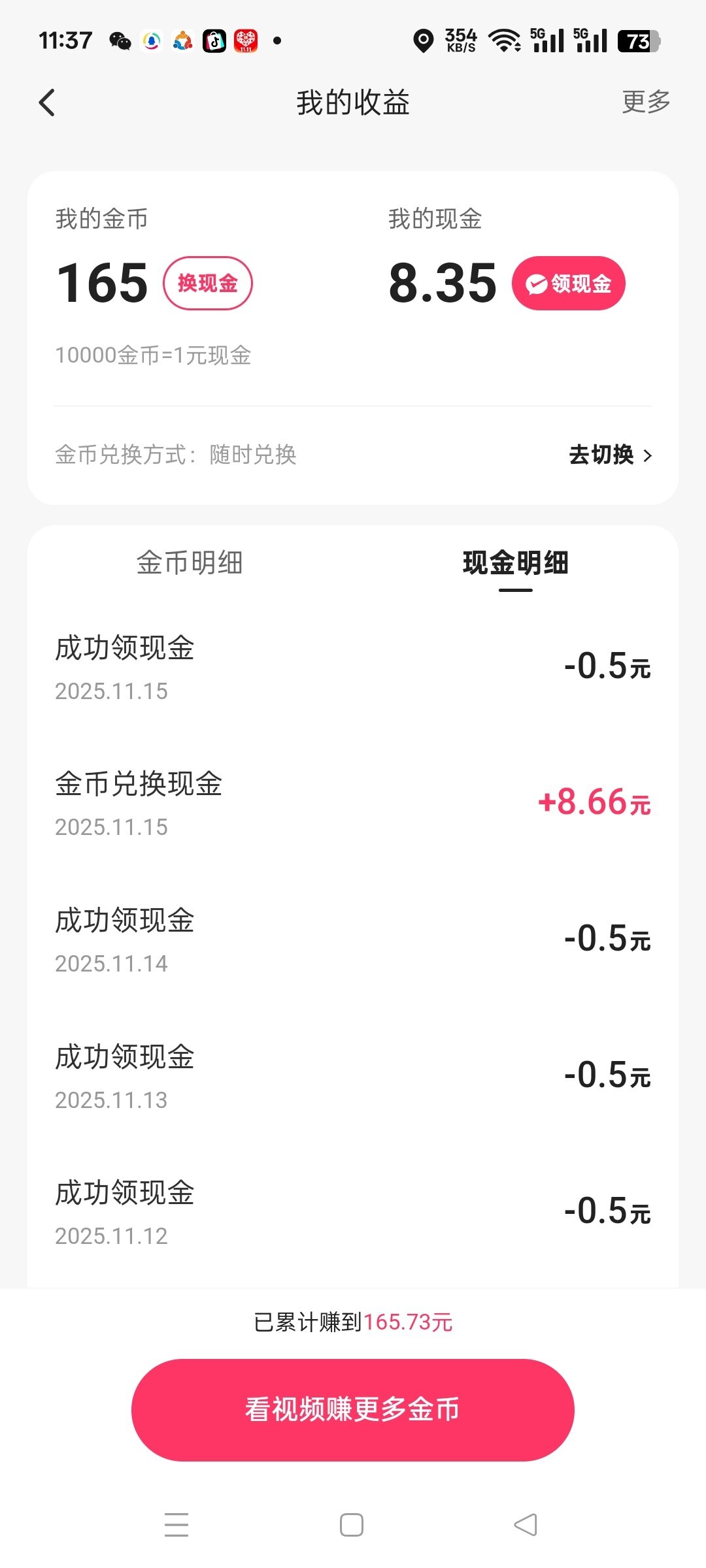
Task: Open the system recent apps button
Action: click(x=176, y=1525)
